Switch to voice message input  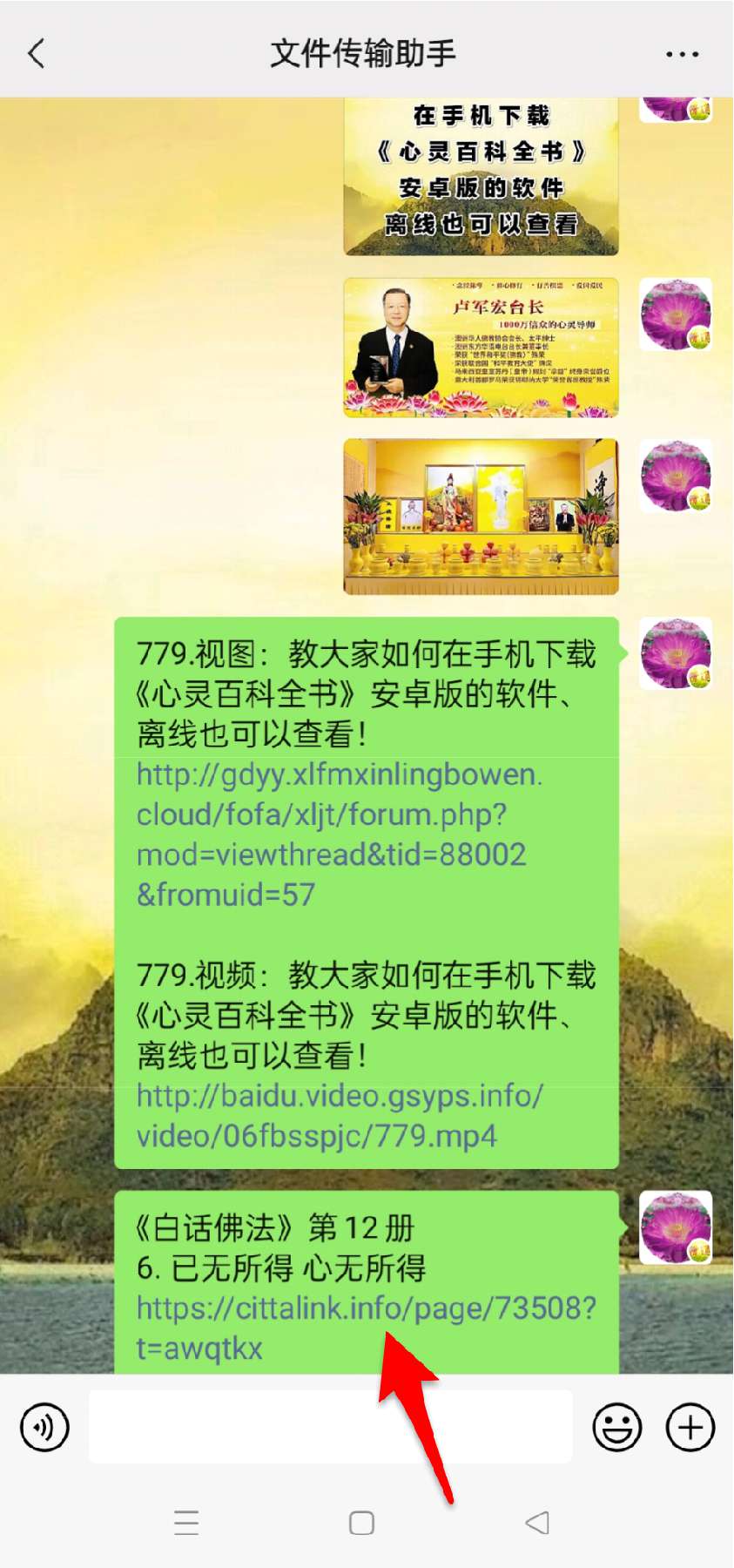pos(44,1427)
